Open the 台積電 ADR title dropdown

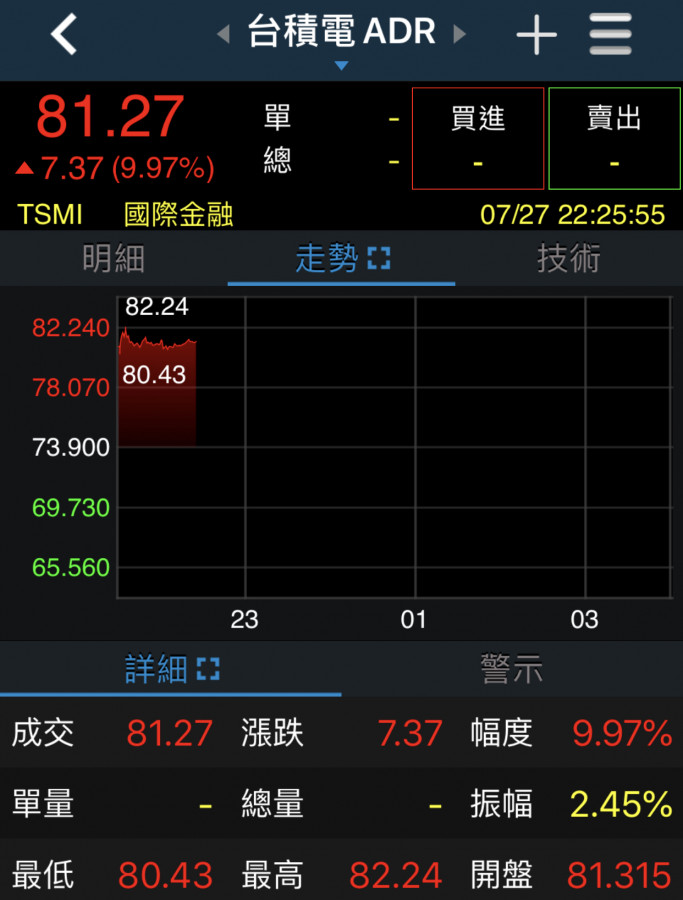click(x=341, y=40)
